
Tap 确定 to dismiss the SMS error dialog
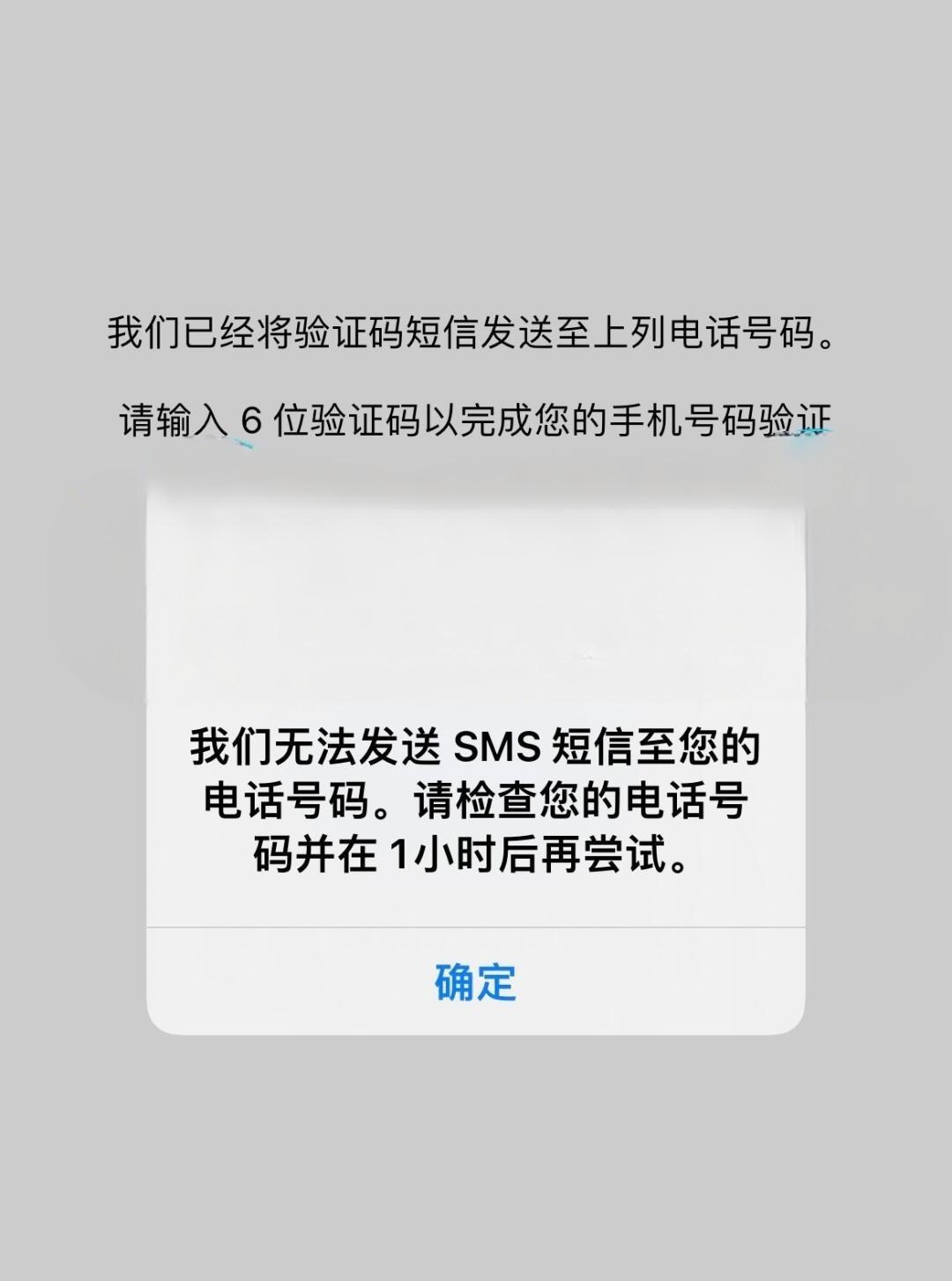tap(475, 982)
